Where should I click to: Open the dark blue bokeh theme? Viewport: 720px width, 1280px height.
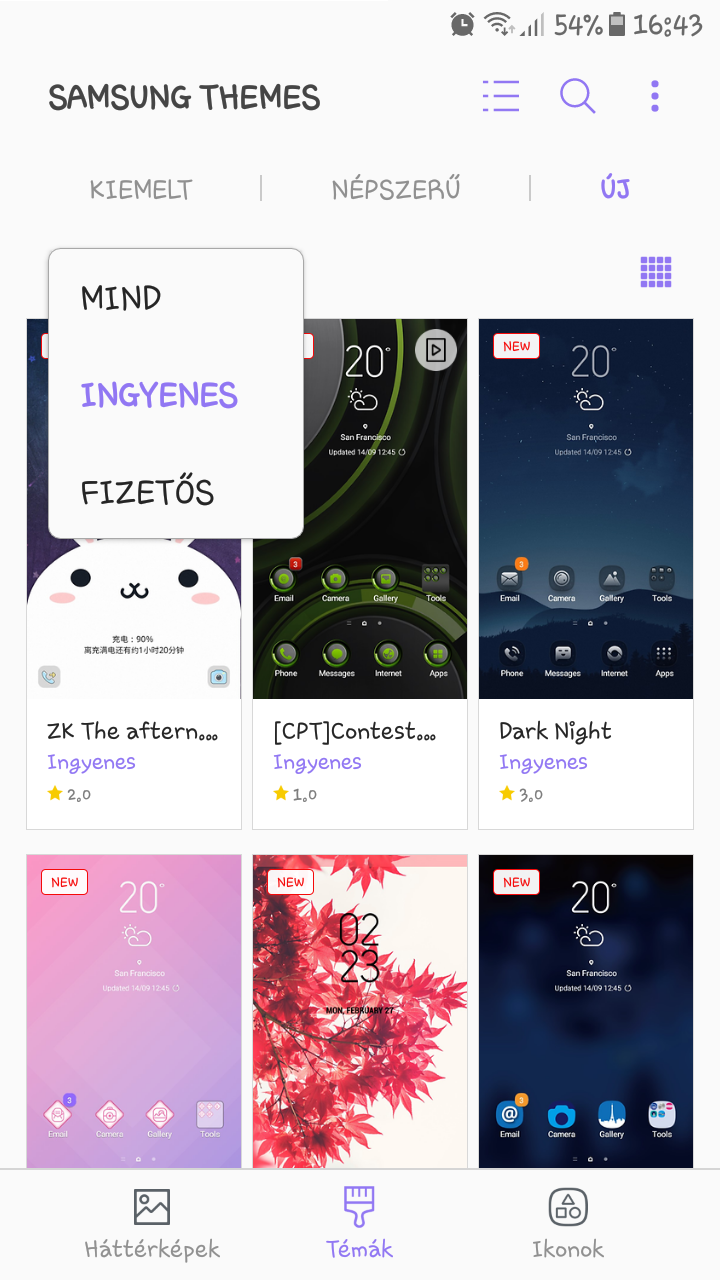586,1011
